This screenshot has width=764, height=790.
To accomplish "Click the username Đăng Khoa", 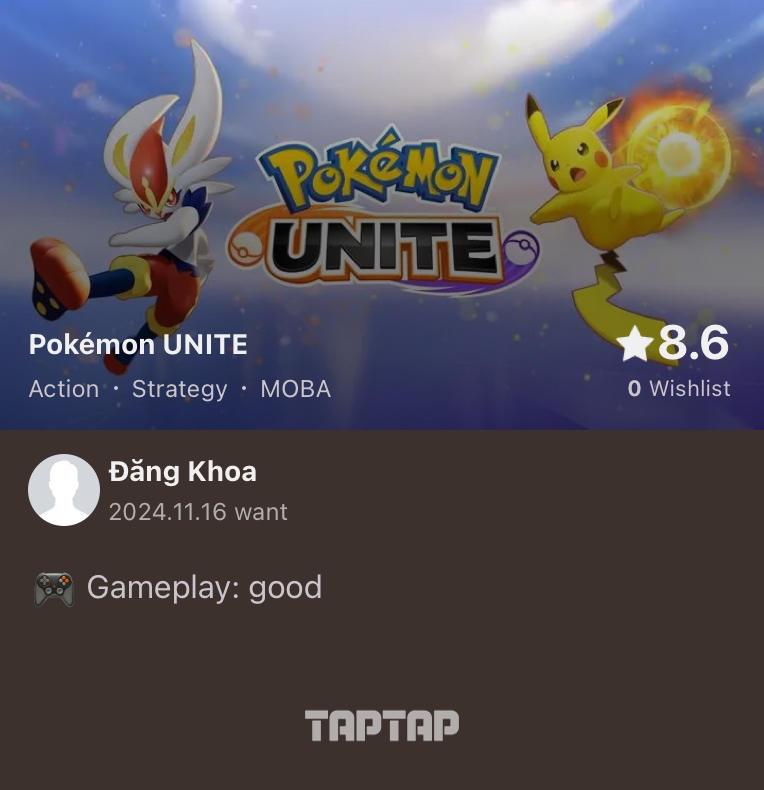I will point(182,471).
